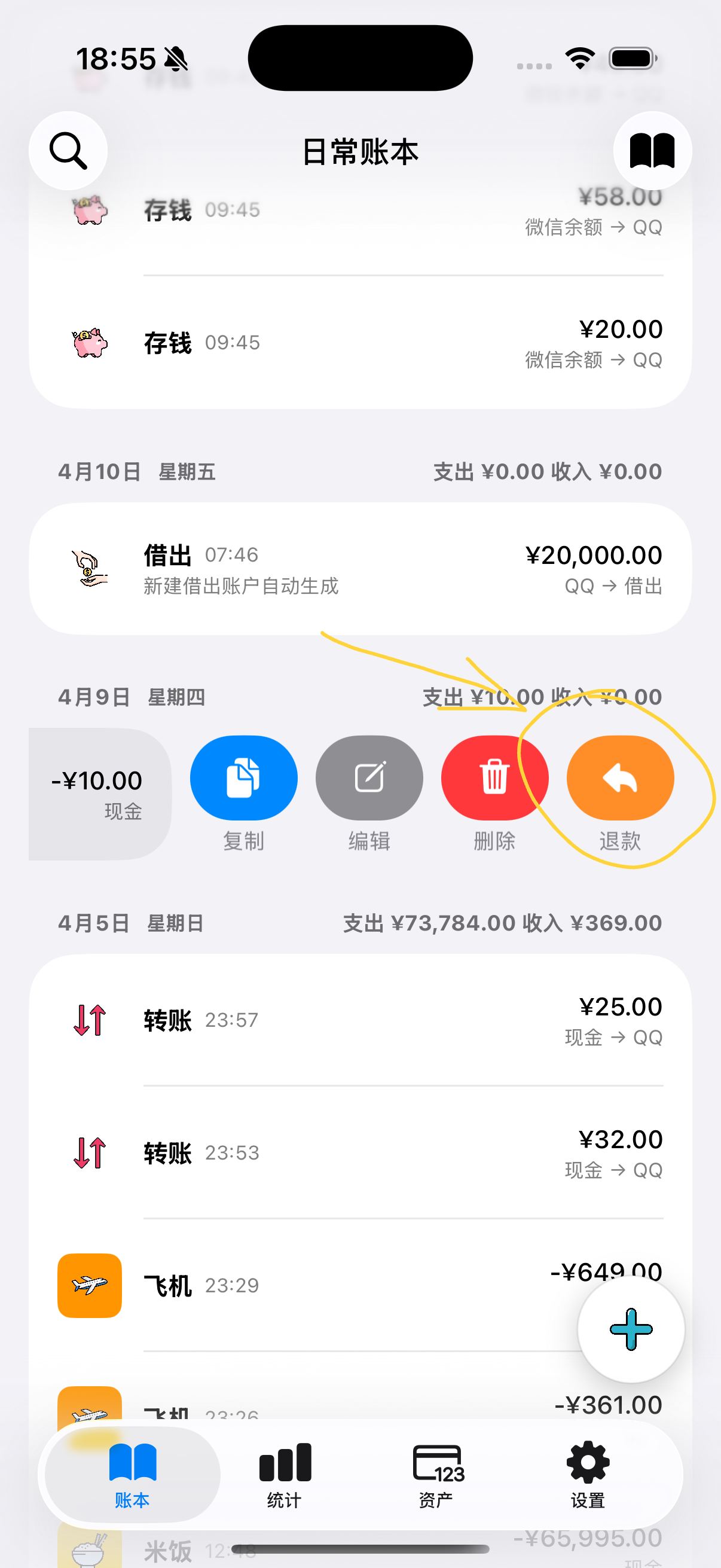Switch to the 资产 tab
This screenshot has width=721, height=1568.
tap(436, 1474)
